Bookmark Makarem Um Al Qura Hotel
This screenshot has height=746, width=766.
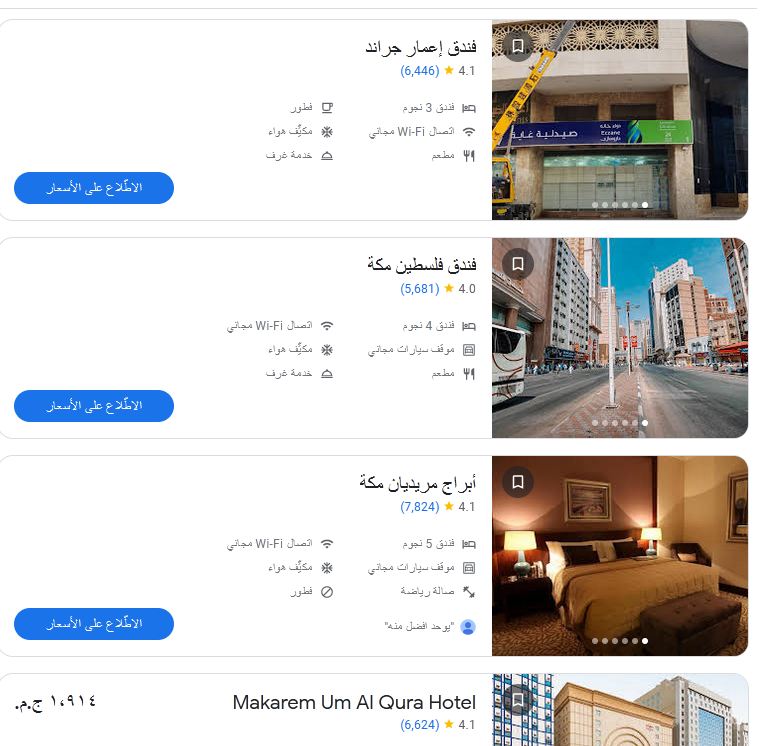click(x=517, y=700)
